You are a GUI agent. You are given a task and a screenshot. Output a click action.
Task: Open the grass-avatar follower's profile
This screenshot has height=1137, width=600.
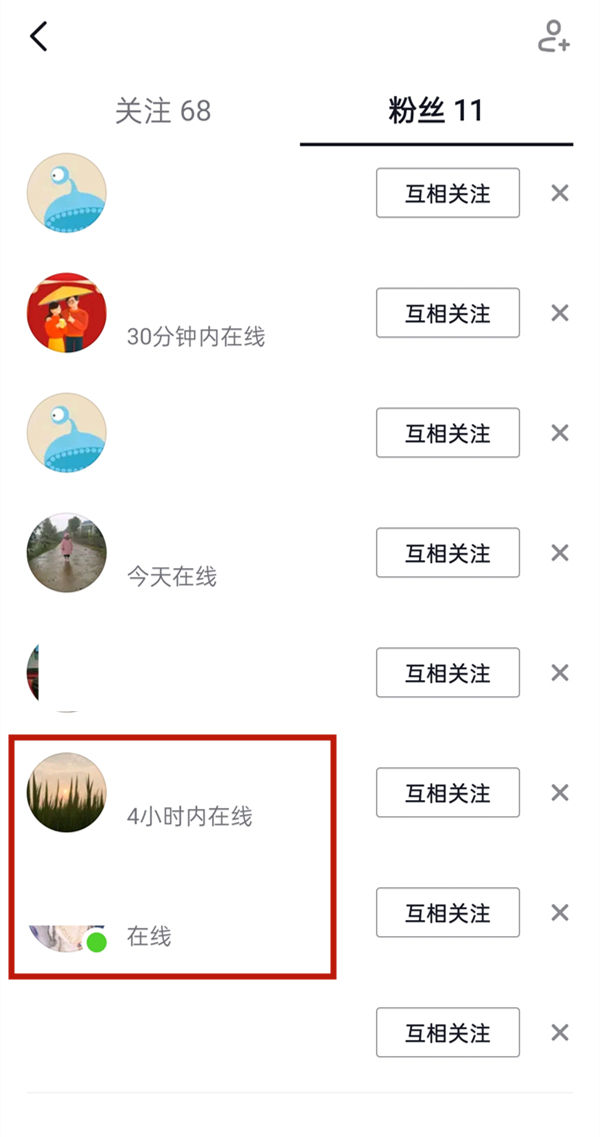point(66,793)
